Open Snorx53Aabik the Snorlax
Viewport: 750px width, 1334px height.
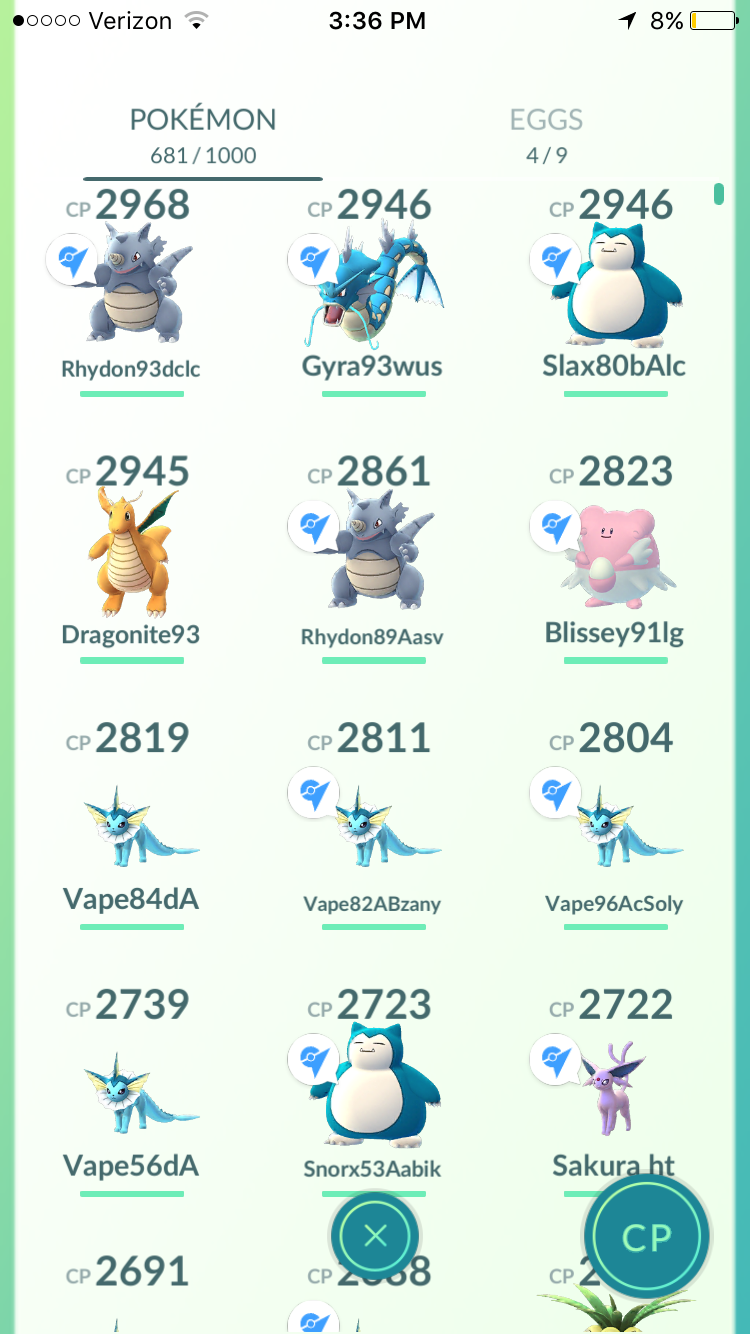click(x=373, y=1091)
